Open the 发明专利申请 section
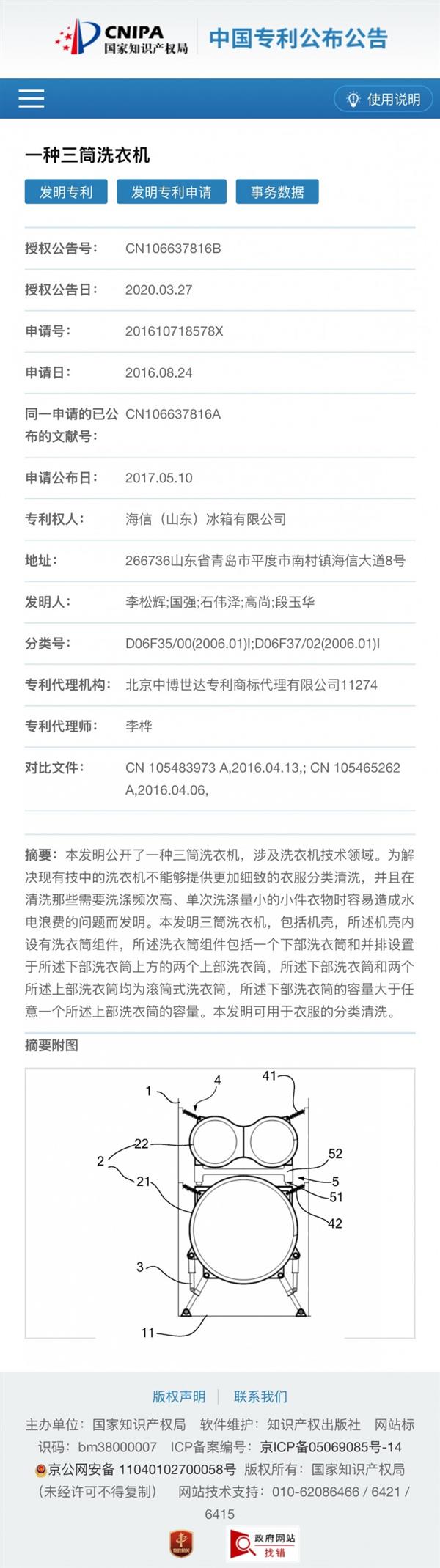This screenshot has height=1568, width=440. tap(171, 192)
